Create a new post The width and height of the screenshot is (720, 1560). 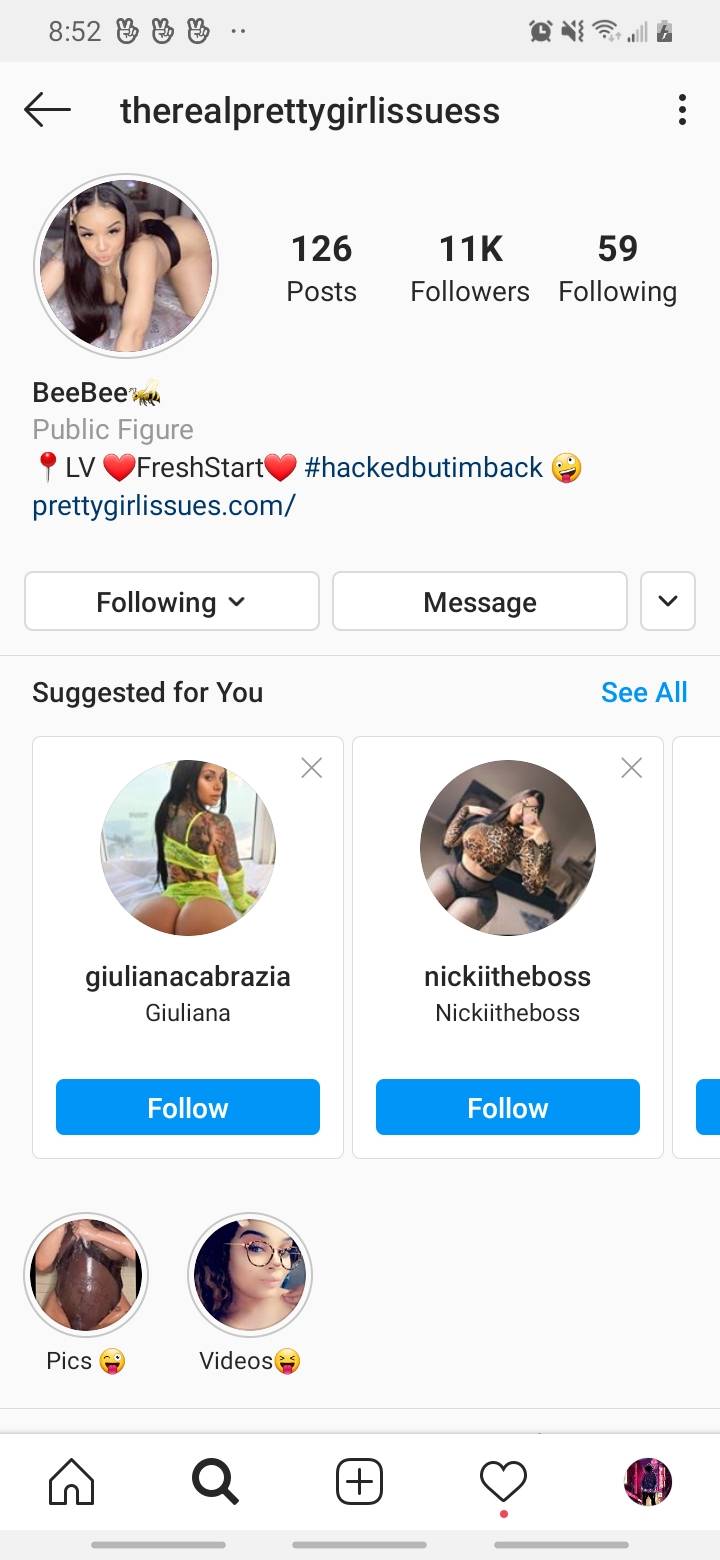(359, 1481)
